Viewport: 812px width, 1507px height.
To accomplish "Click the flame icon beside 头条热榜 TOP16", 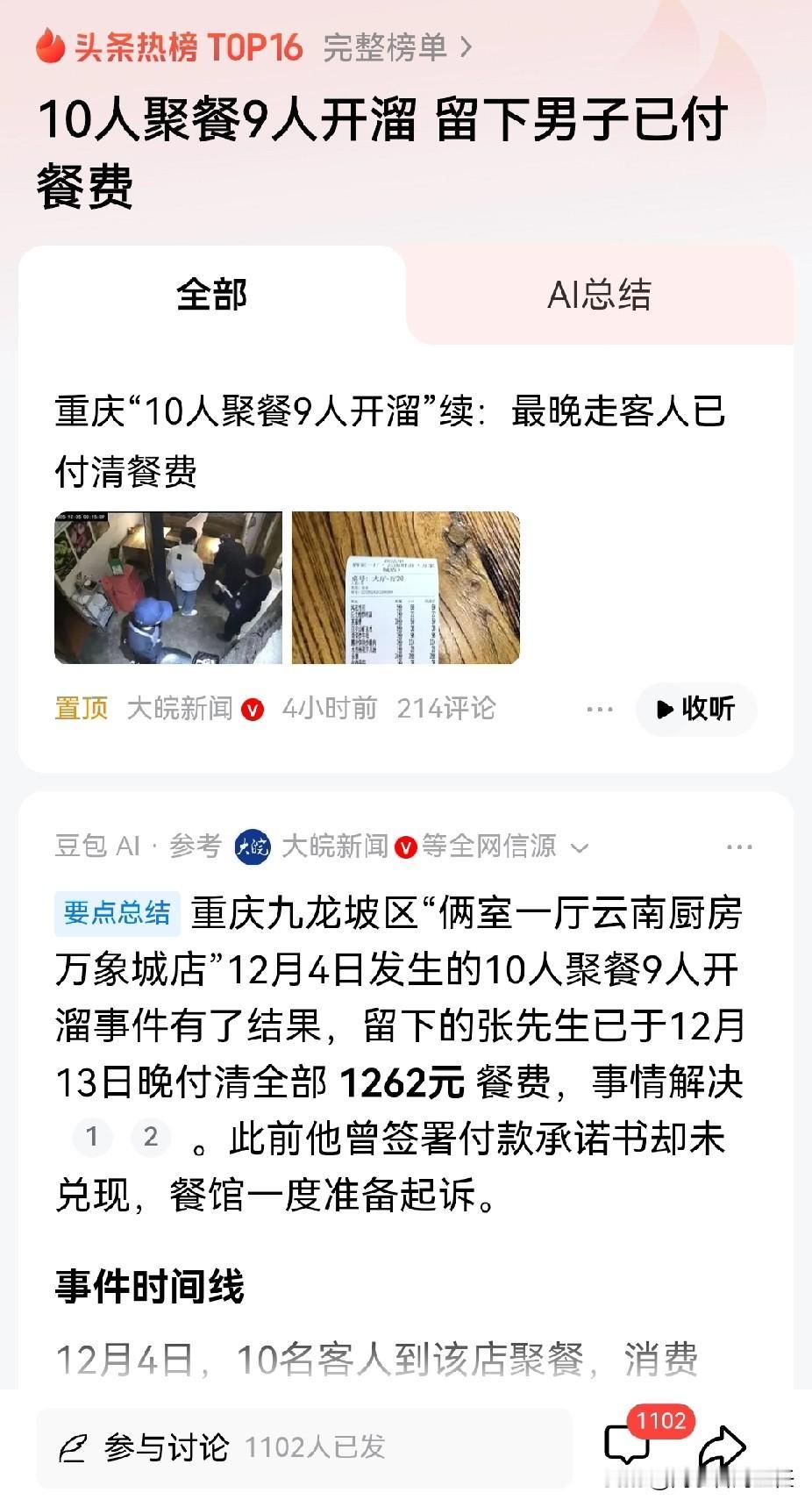I will 48,48.
